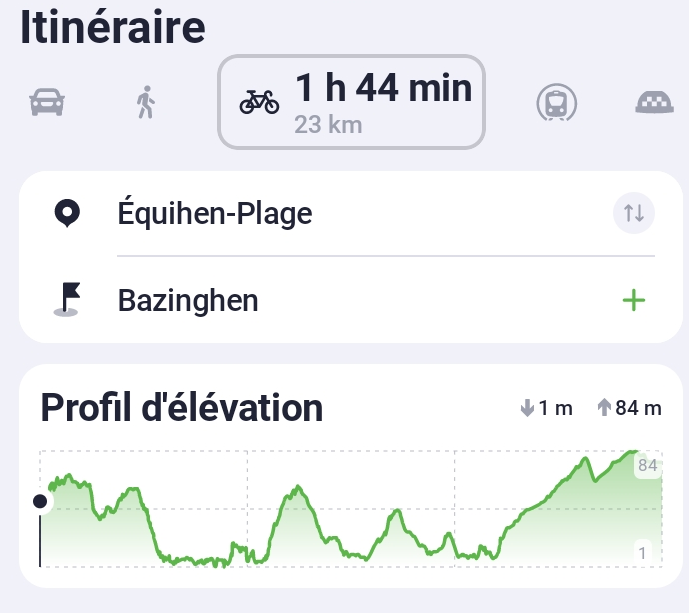Change the destination Bazinghen
Image resolution: width=689 pixels, height=613 pixels.
pyautogui.click(x=188, y=300)
